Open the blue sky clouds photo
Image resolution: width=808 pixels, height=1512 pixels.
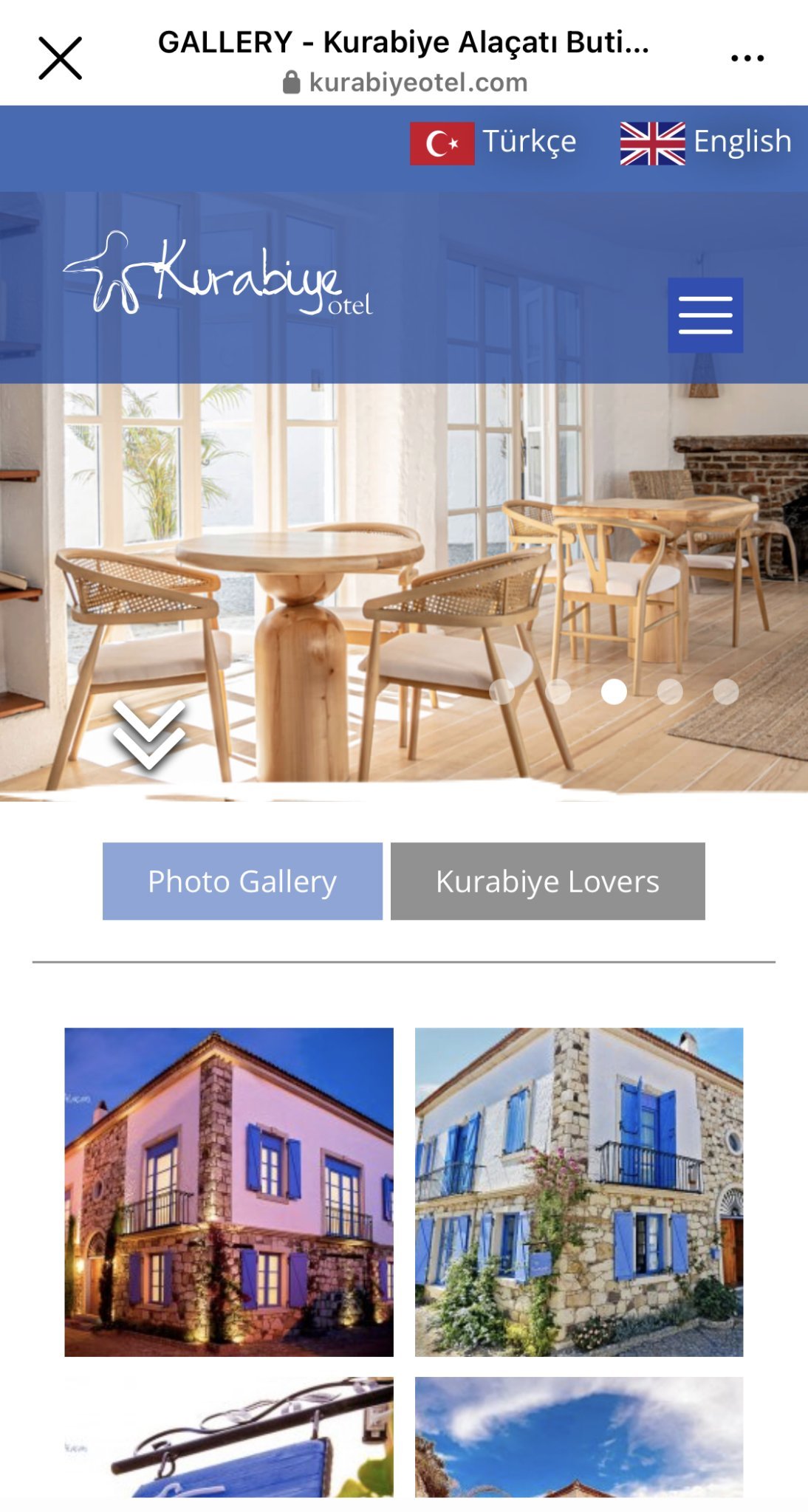click(579, 1437)
